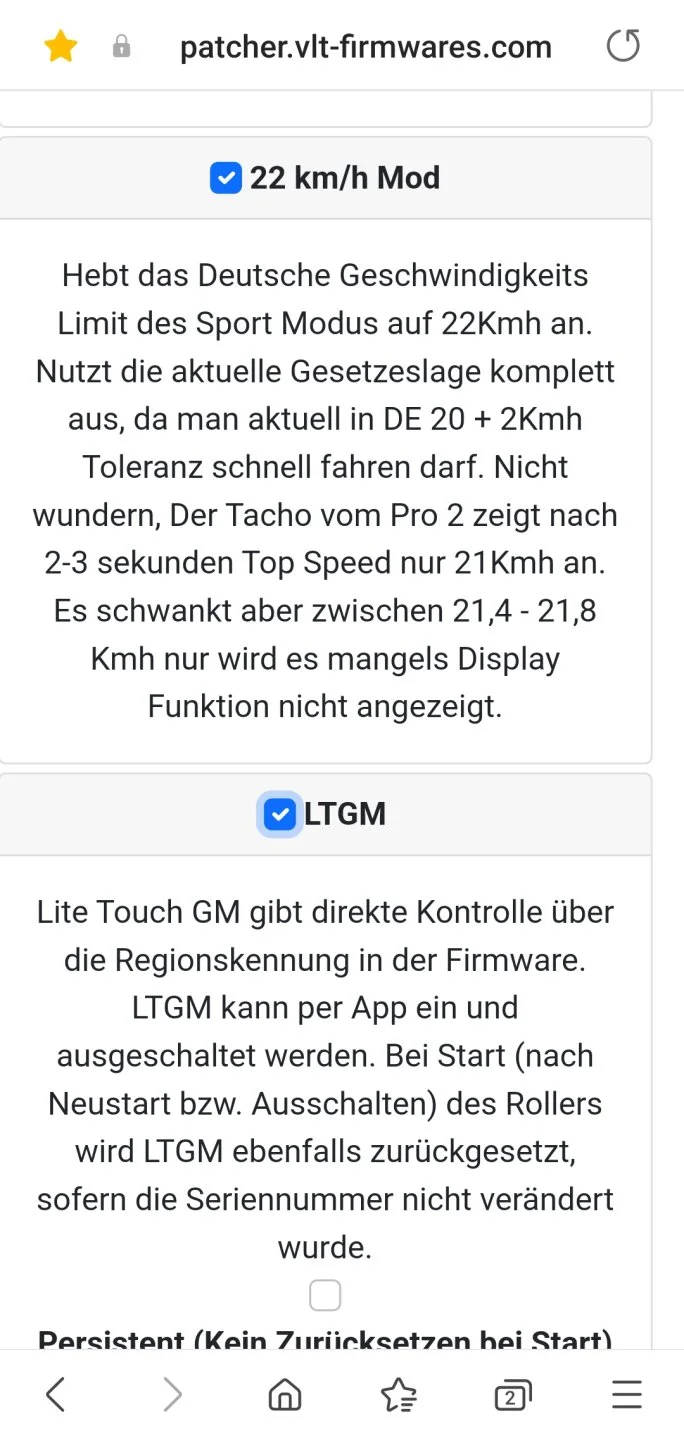
Task: View the open tabs
Action: pos(512,1394)
